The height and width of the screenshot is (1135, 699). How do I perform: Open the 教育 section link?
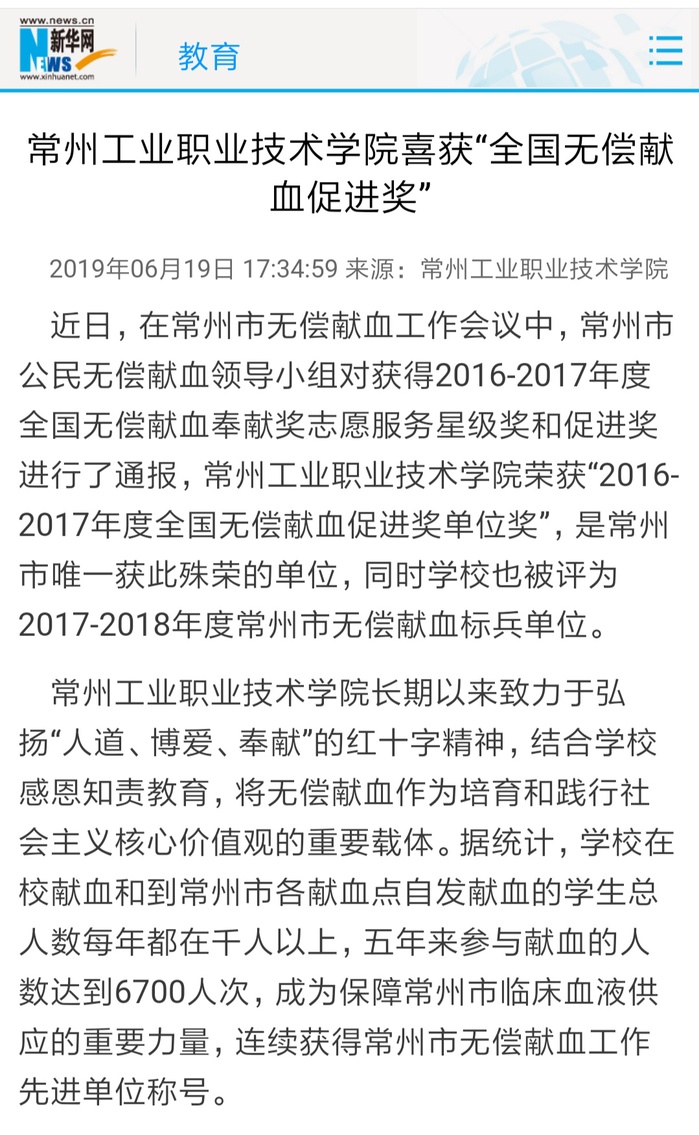click(x=209, y=56)
